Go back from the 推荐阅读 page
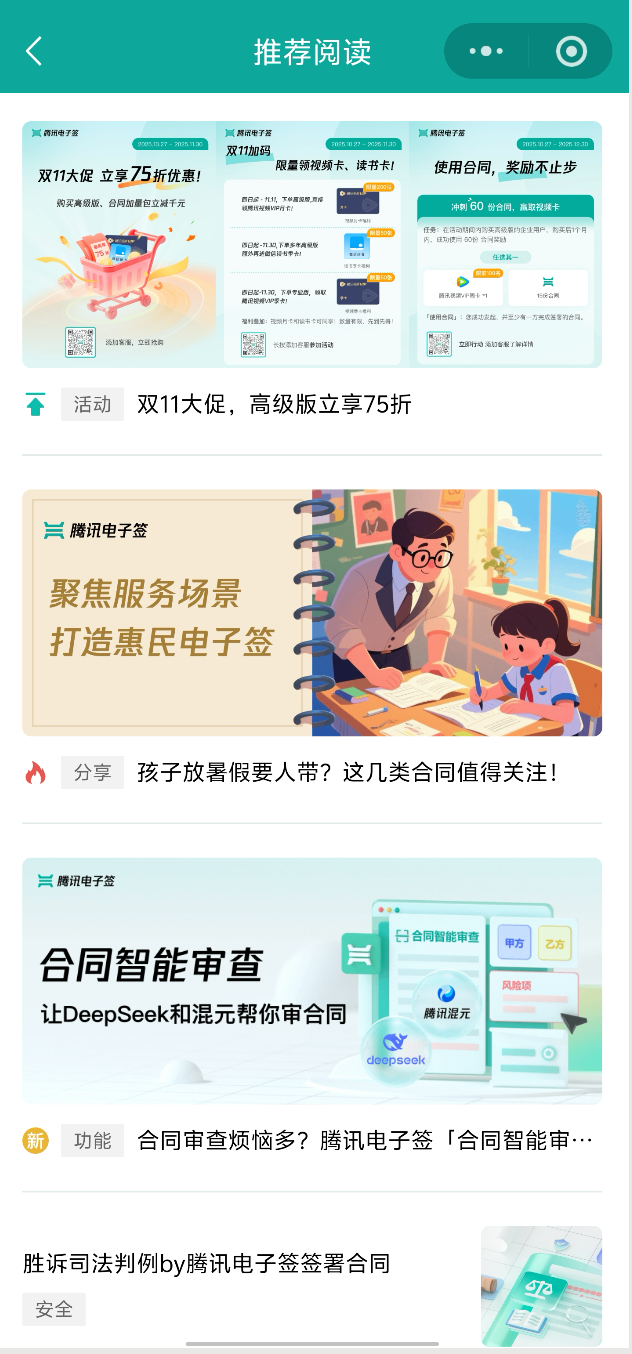 coord(34,51)
